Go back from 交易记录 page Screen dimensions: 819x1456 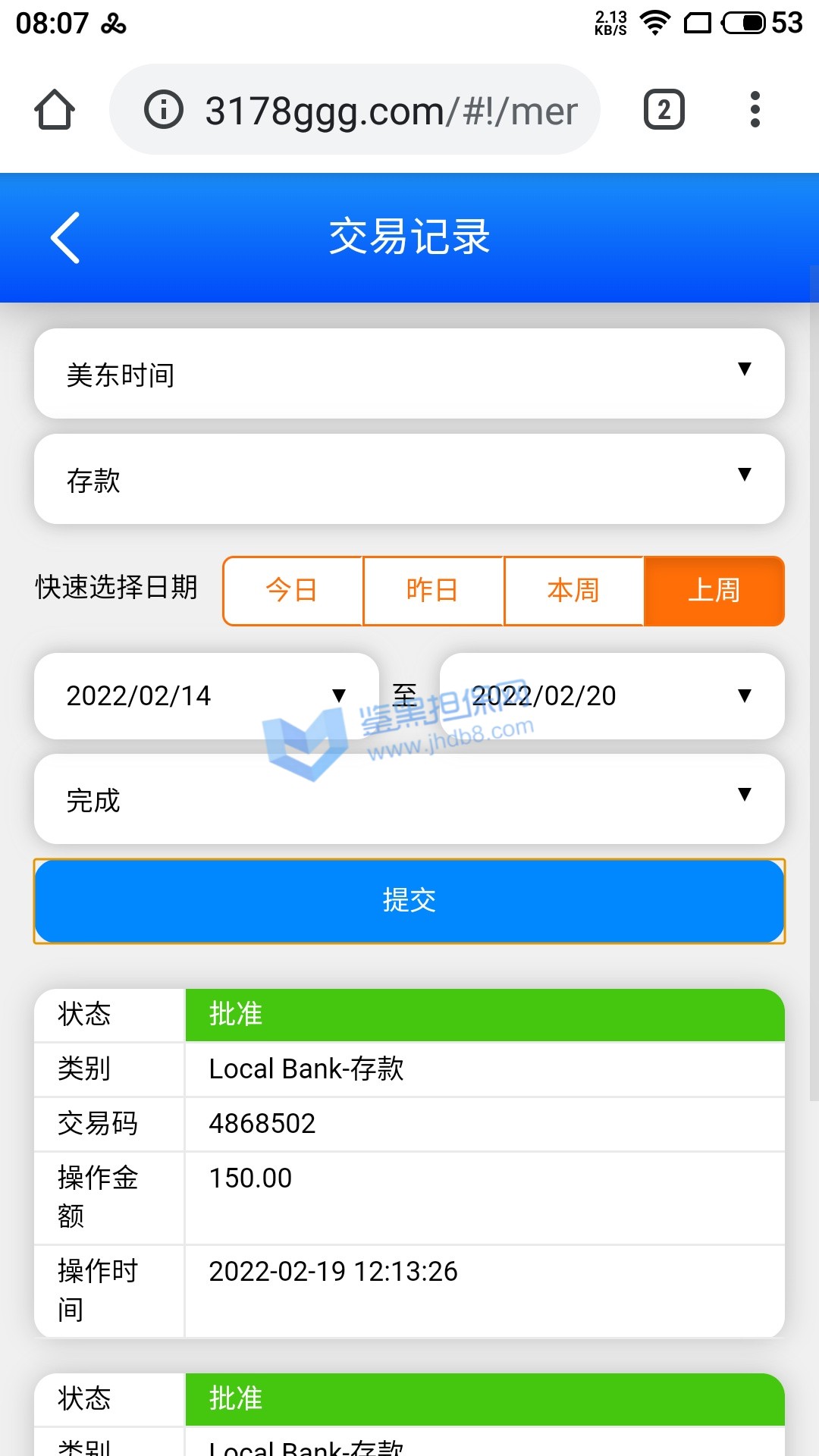(65, 237)
